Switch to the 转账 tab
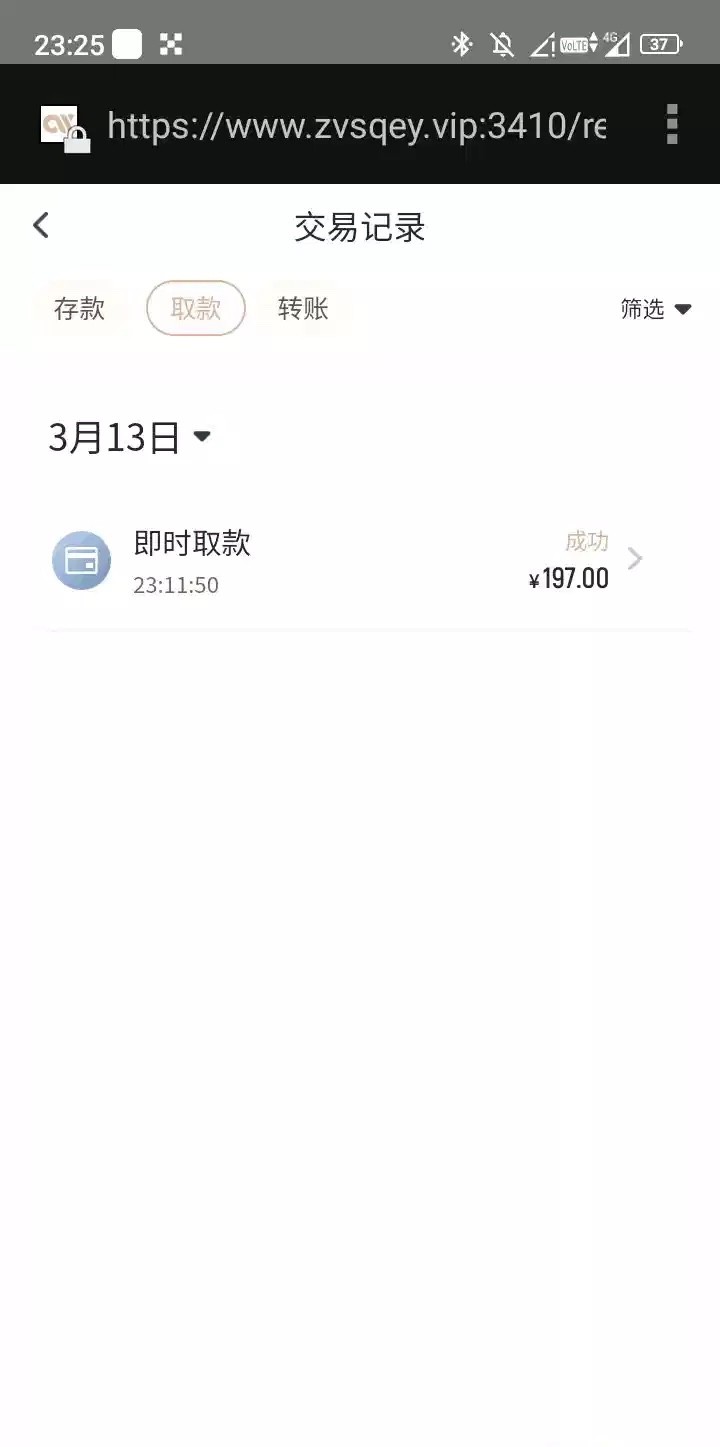The height and width of the screenshot is (1447, 720). 303,309
